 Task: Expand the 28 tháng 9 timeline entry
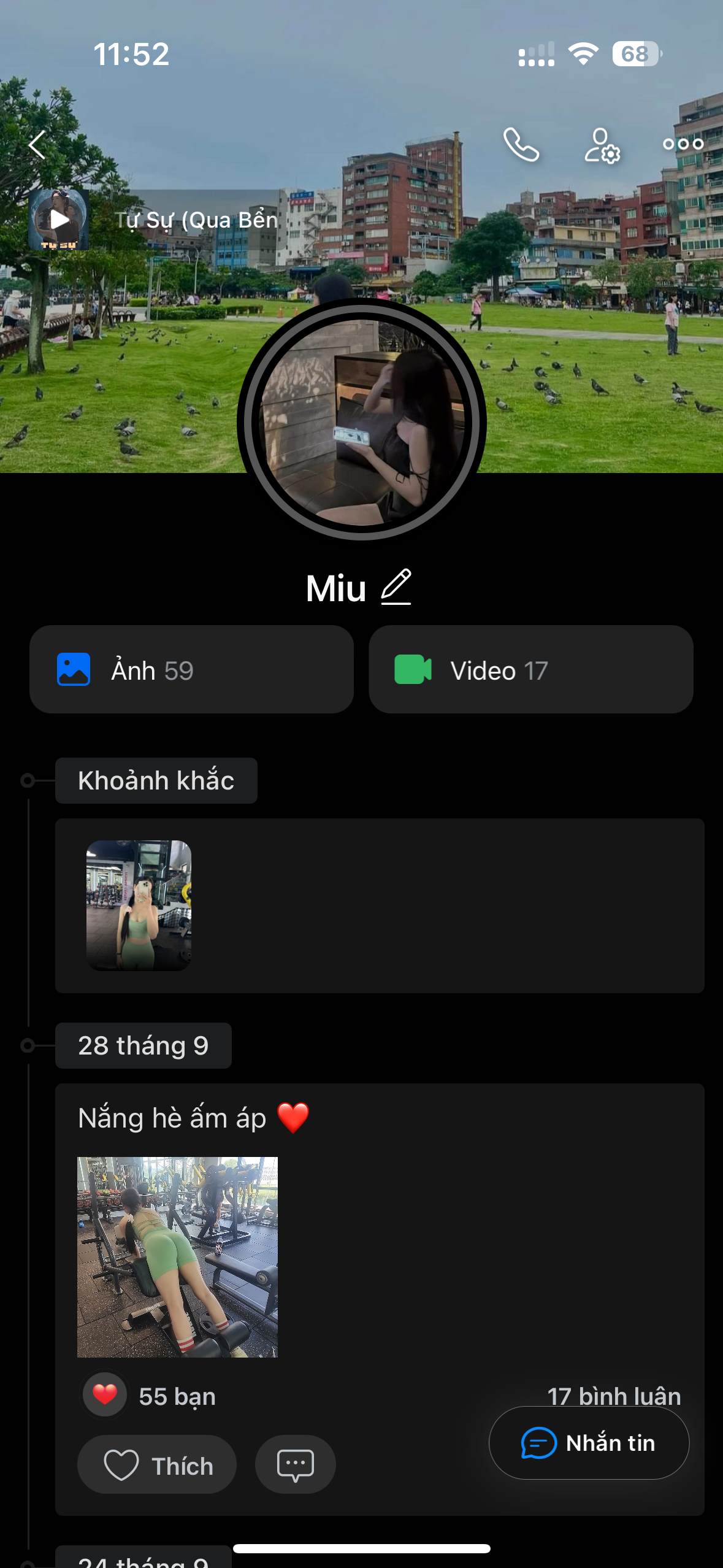click(143, 1046)
